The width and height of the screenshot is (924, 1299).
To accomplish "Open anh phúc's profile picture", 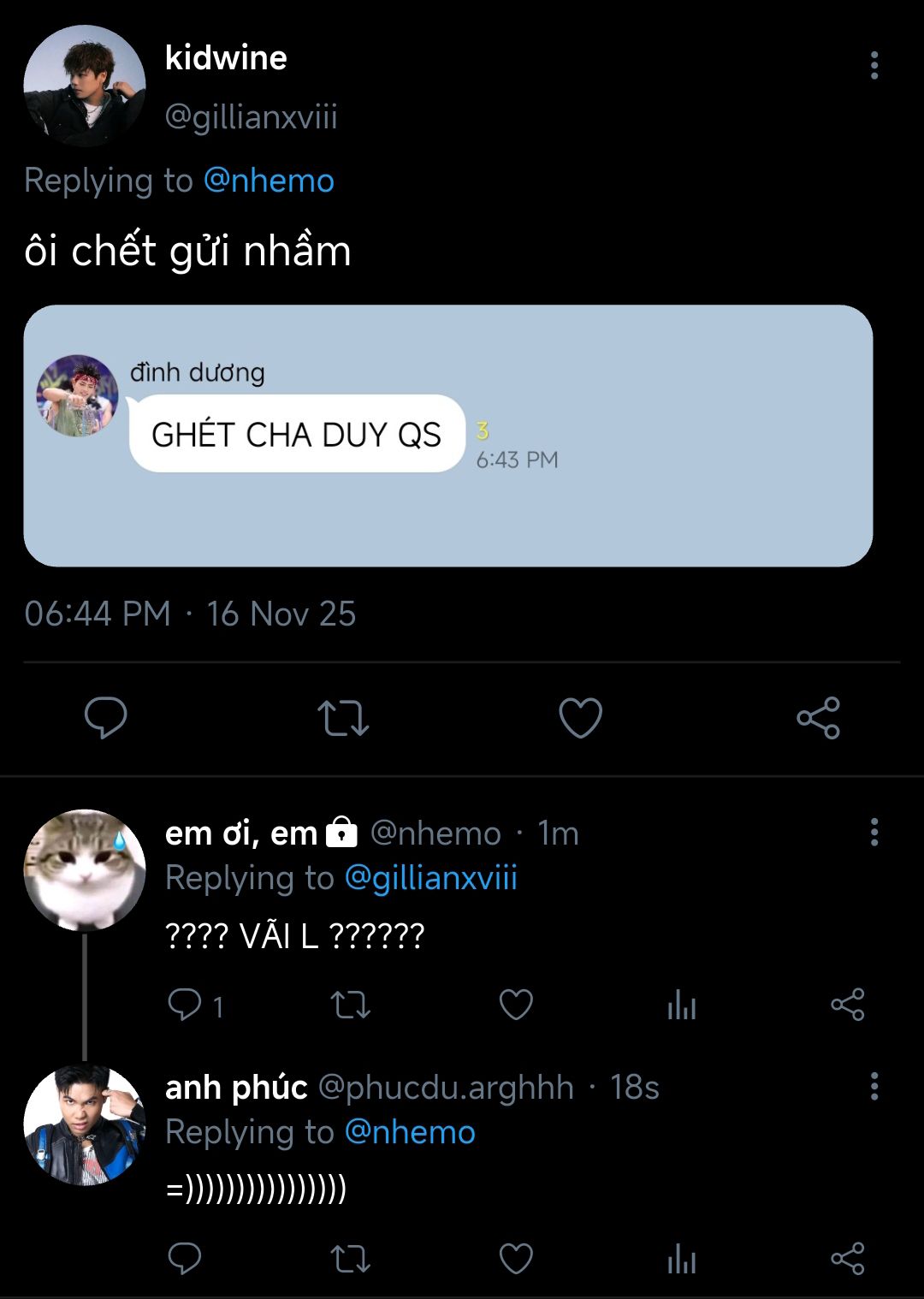I will coord(84,1124).
